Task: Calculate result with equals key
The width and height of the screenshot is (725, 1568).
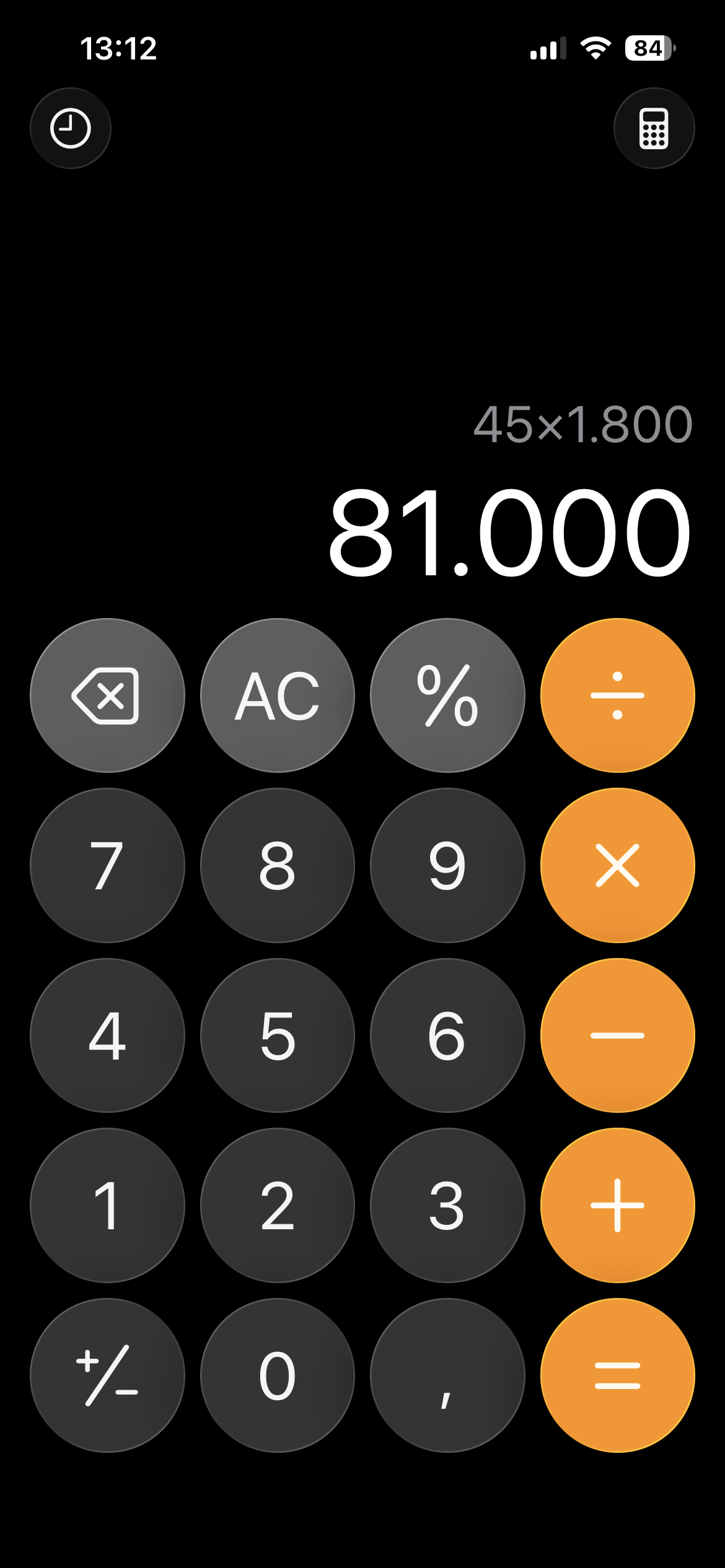Action: (617, 1375)
